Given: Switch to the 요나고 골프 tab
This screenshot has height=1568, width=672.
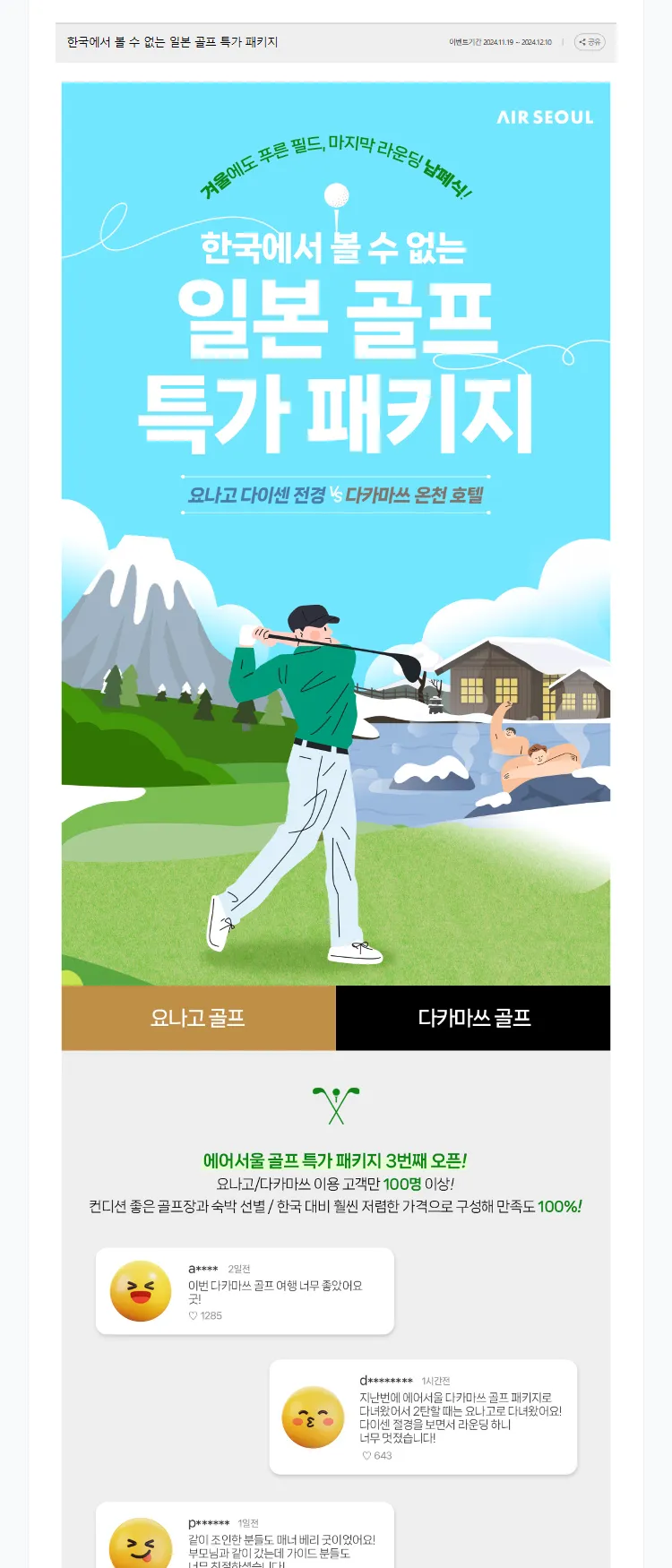Looking at the screenshot, I should pos(198,1018).
